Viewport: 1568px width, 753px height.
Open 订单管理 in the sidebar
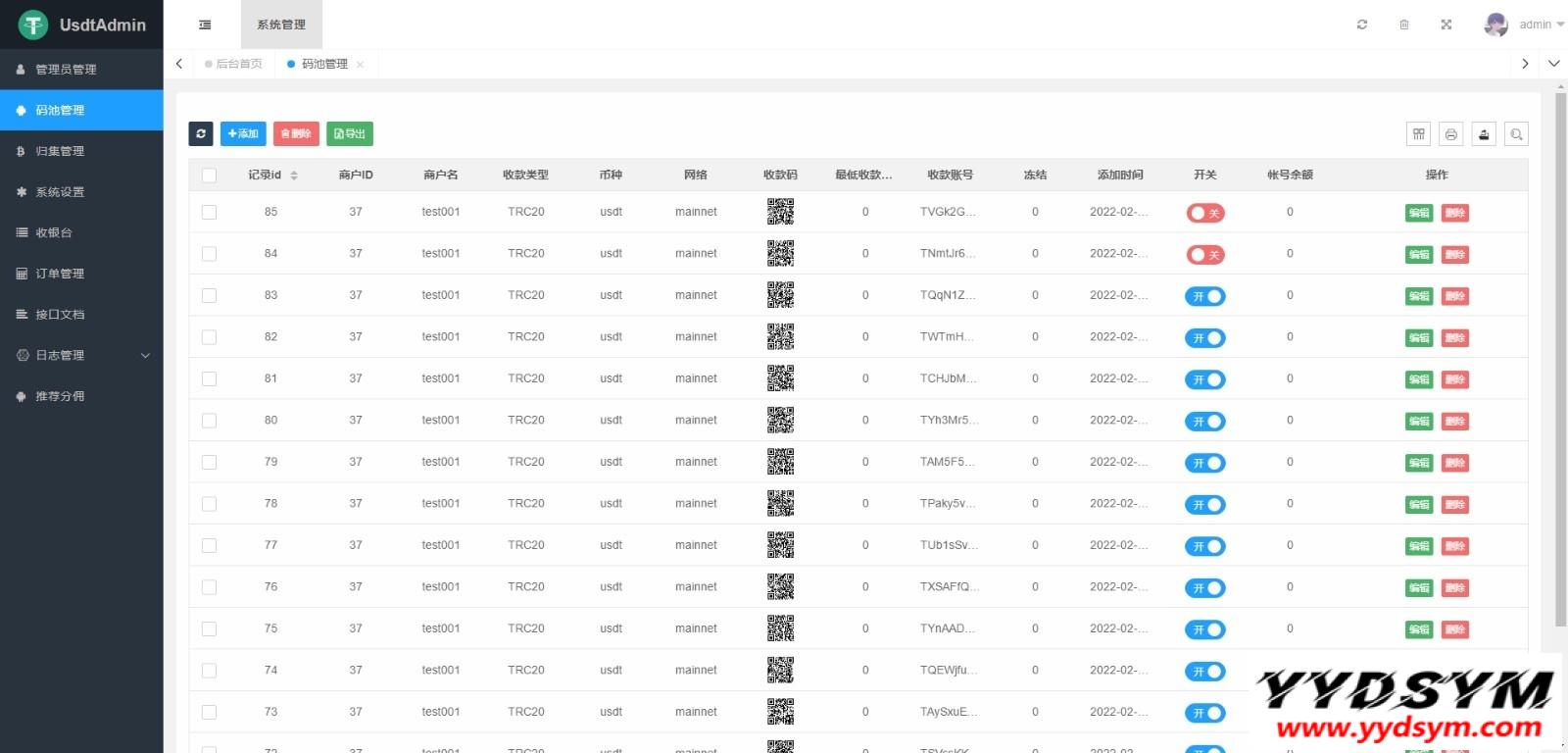pyautogui.click(x=60, y=274)
